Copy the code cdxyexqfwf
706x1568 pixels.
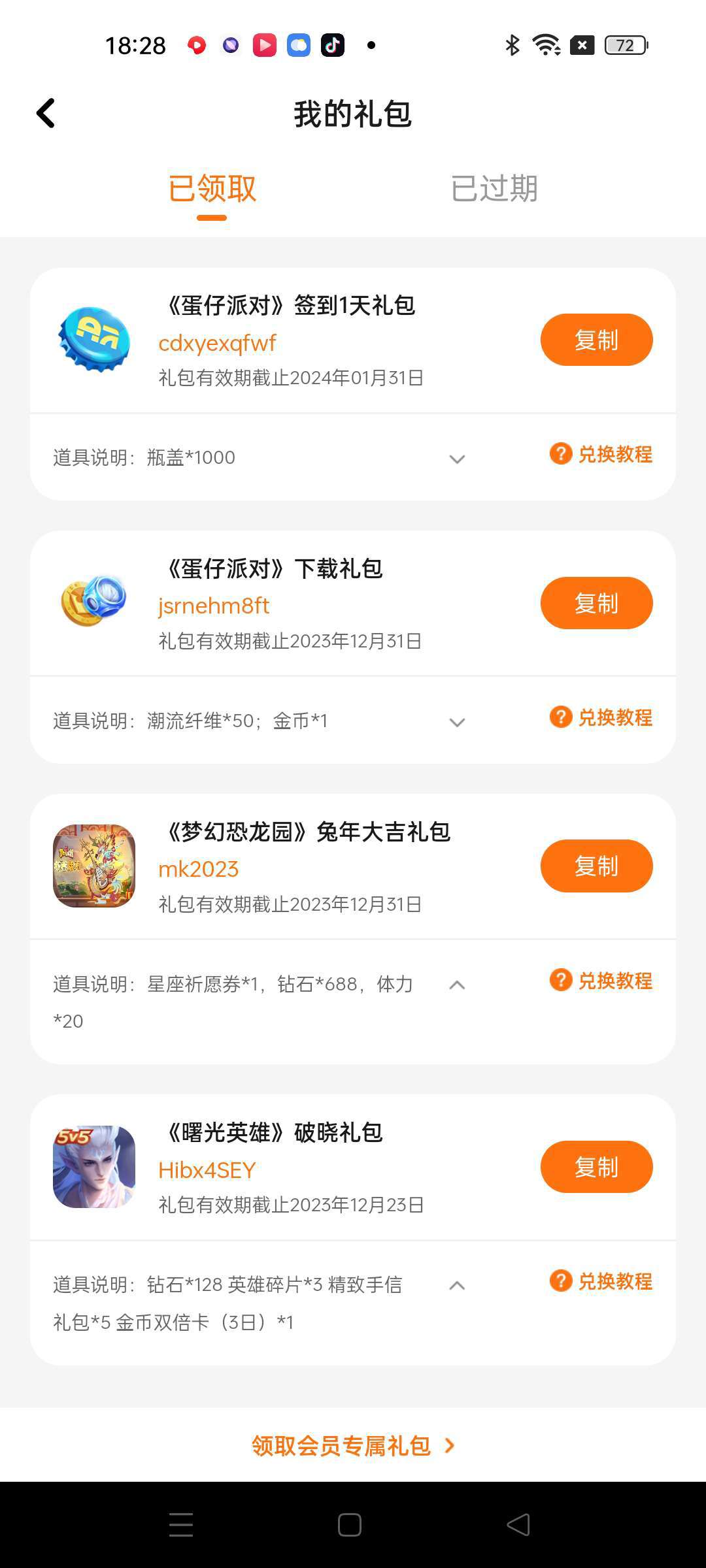[596, 340]
